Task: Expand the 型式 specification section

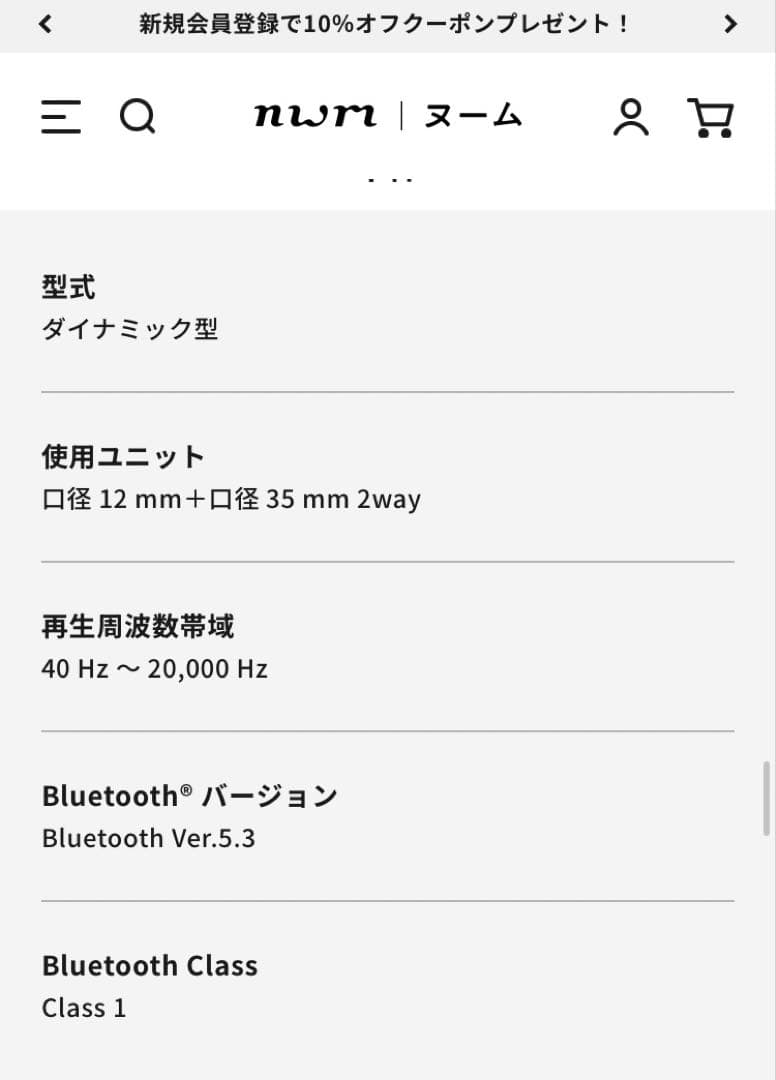Action: click(68, 287)
